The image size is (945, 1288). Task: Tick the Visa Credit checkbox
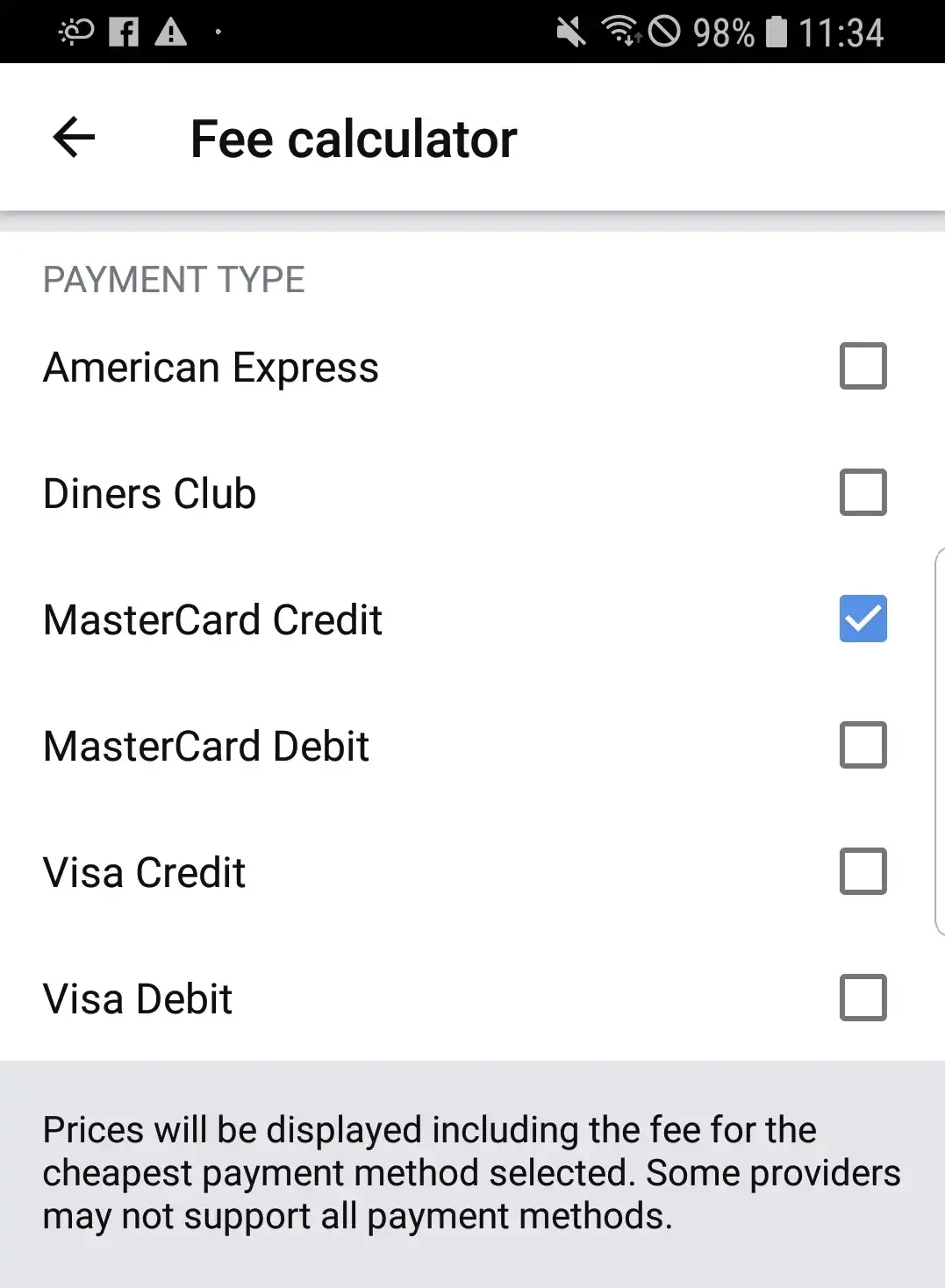tap(863, 871)
